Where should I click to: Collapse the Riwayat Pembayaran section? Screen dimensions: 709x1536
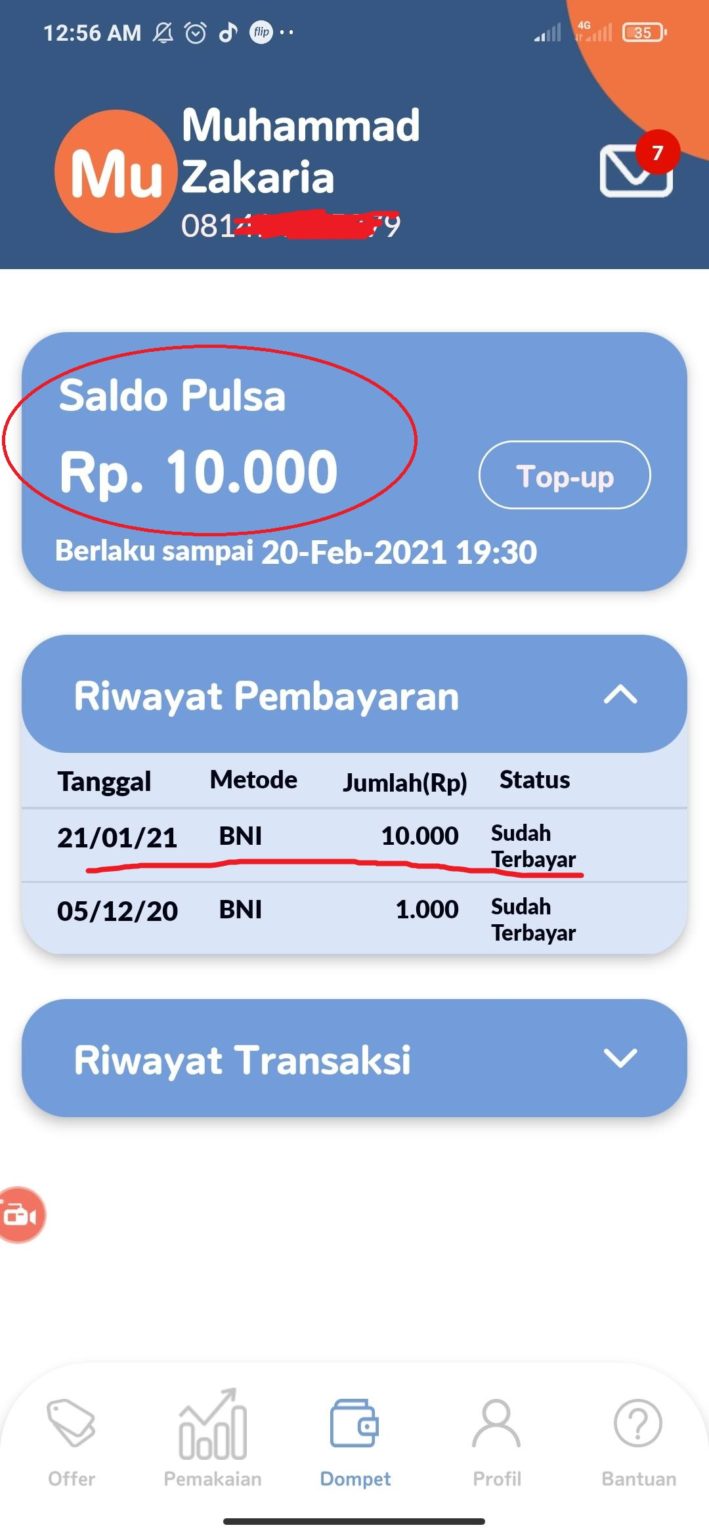coord(620,695)
